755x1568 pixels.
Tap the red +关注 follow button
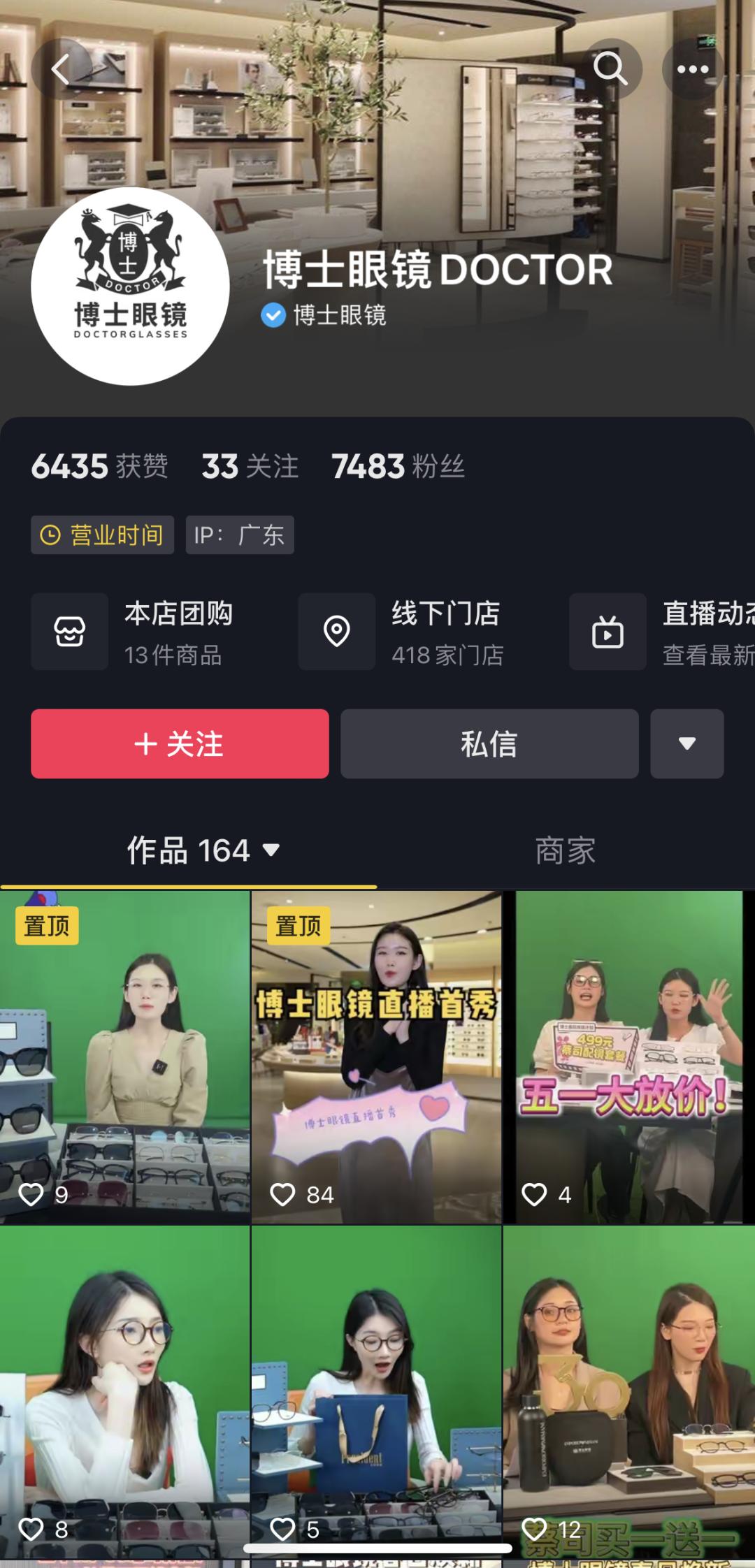tap(180, 743)
